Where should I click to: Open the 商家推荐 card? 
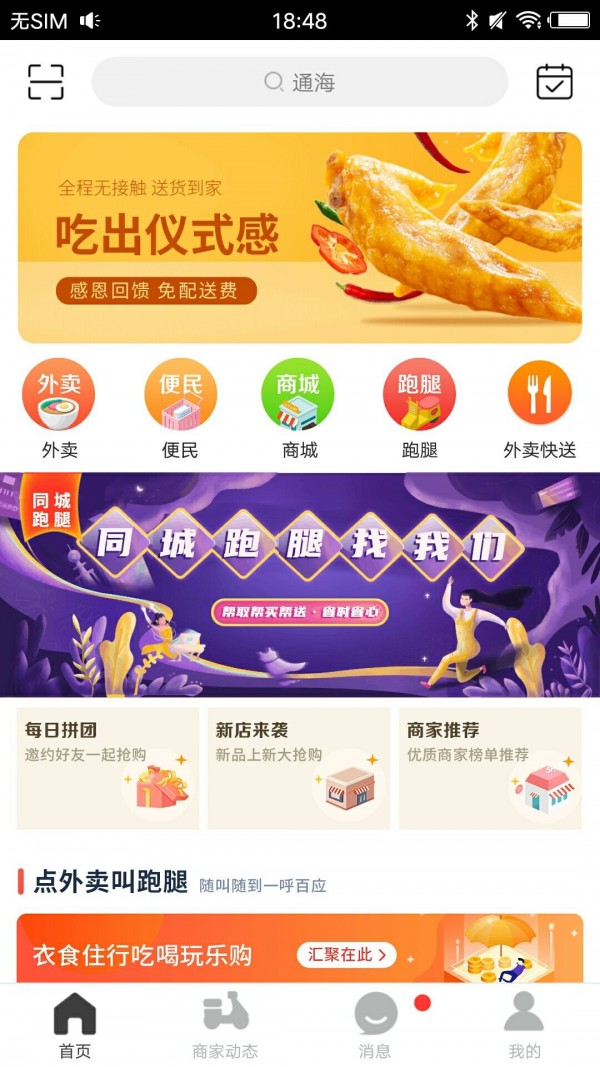coord(490,769)
